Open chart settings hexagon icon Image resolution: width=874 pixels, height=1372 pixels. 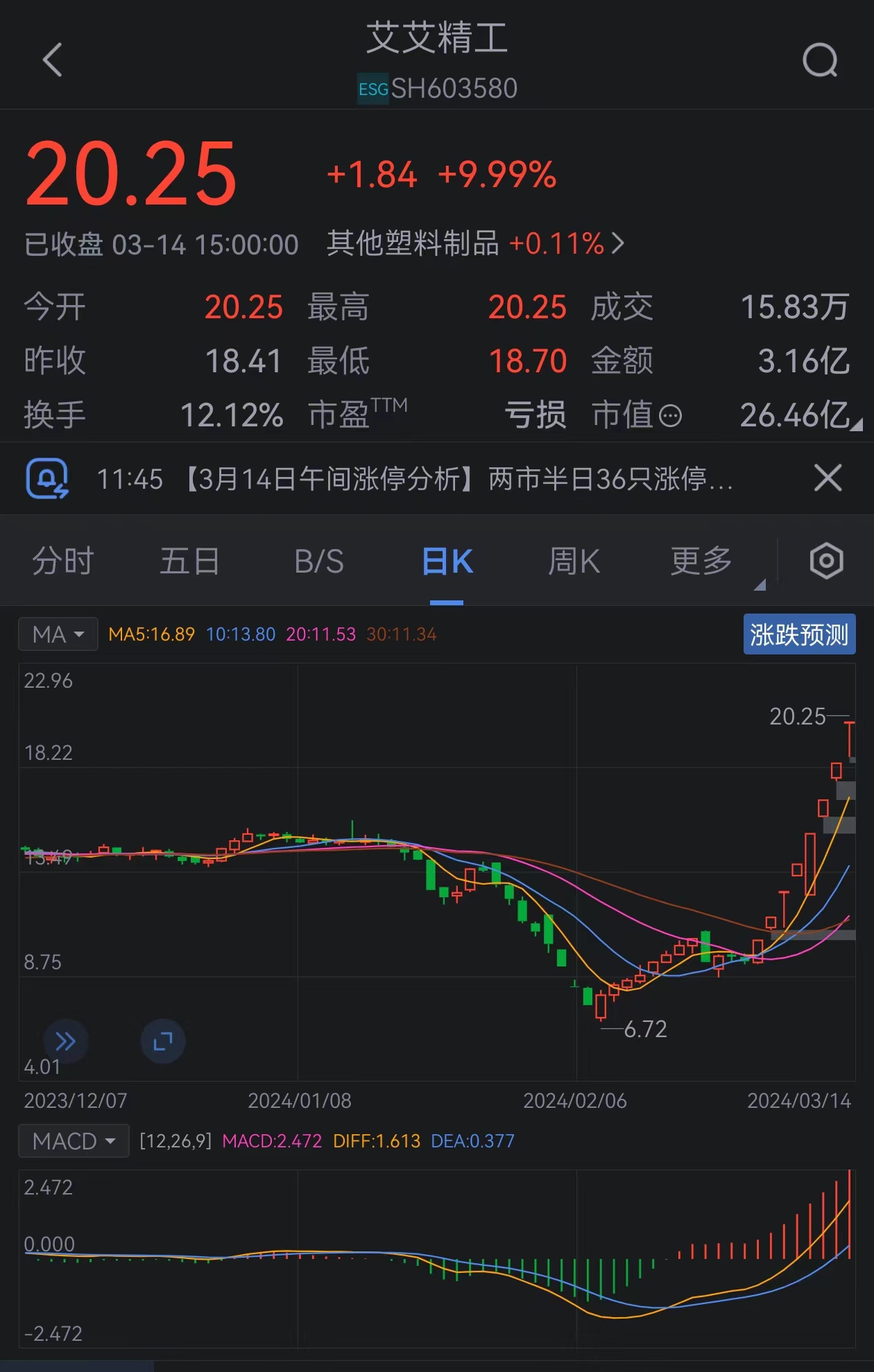pos(826,561)
